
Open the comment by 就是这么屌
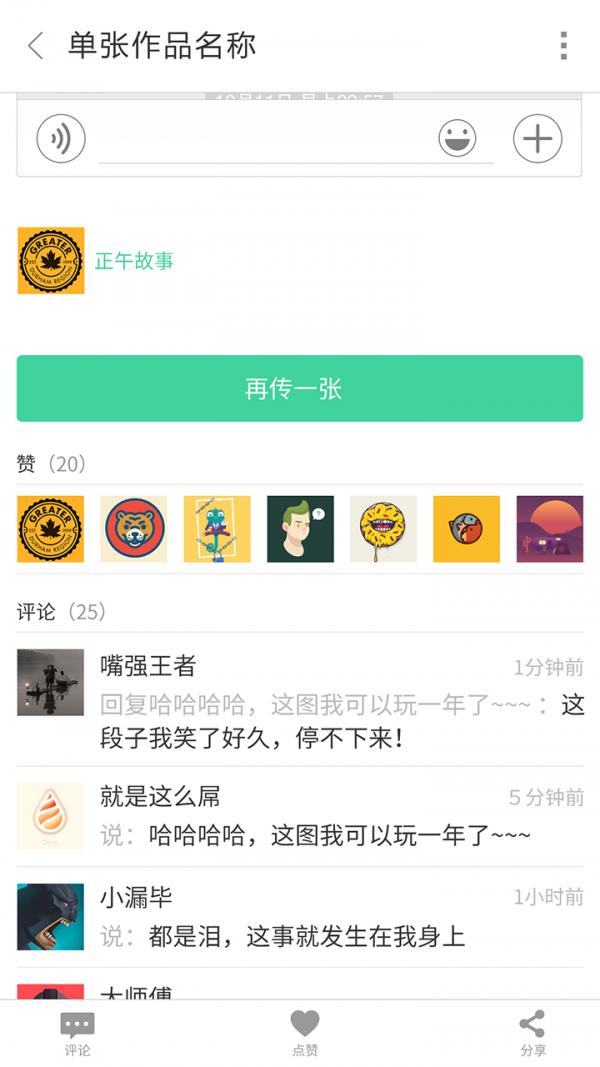[300, 817]
